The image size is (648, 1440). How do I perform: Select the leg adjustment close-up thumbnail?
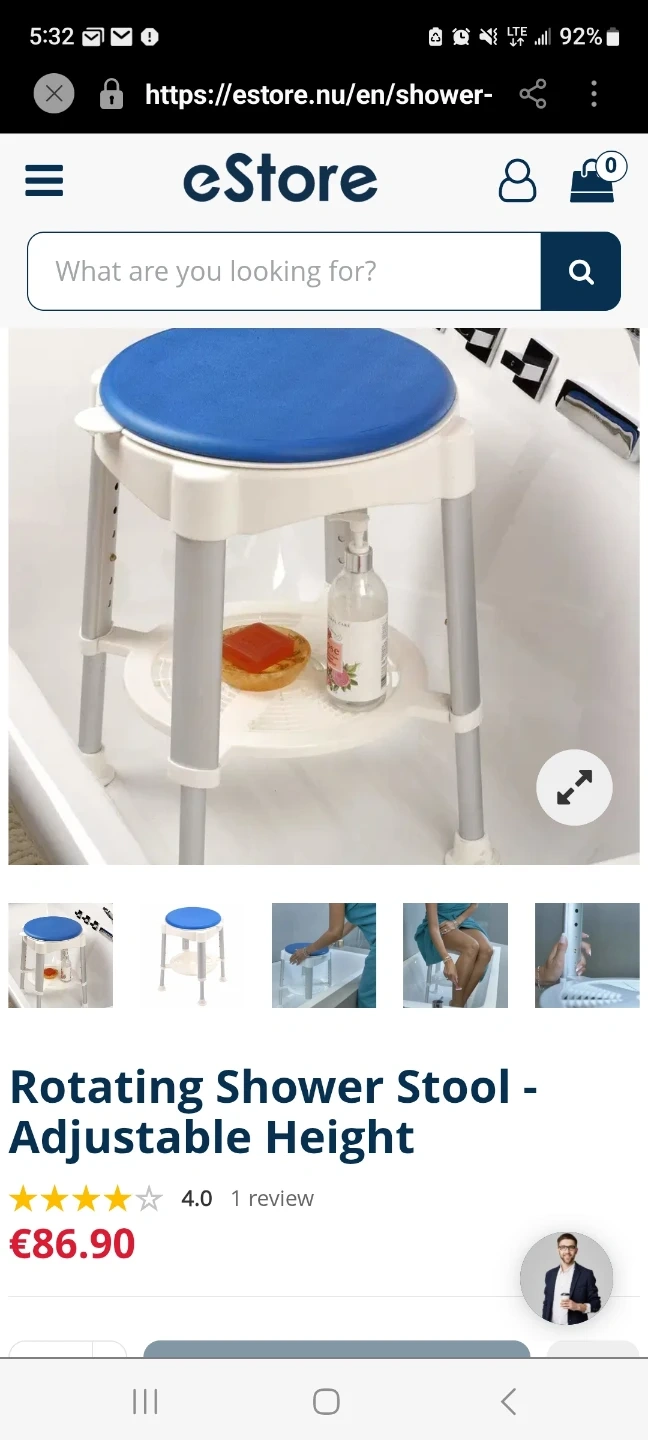[587, 955]
